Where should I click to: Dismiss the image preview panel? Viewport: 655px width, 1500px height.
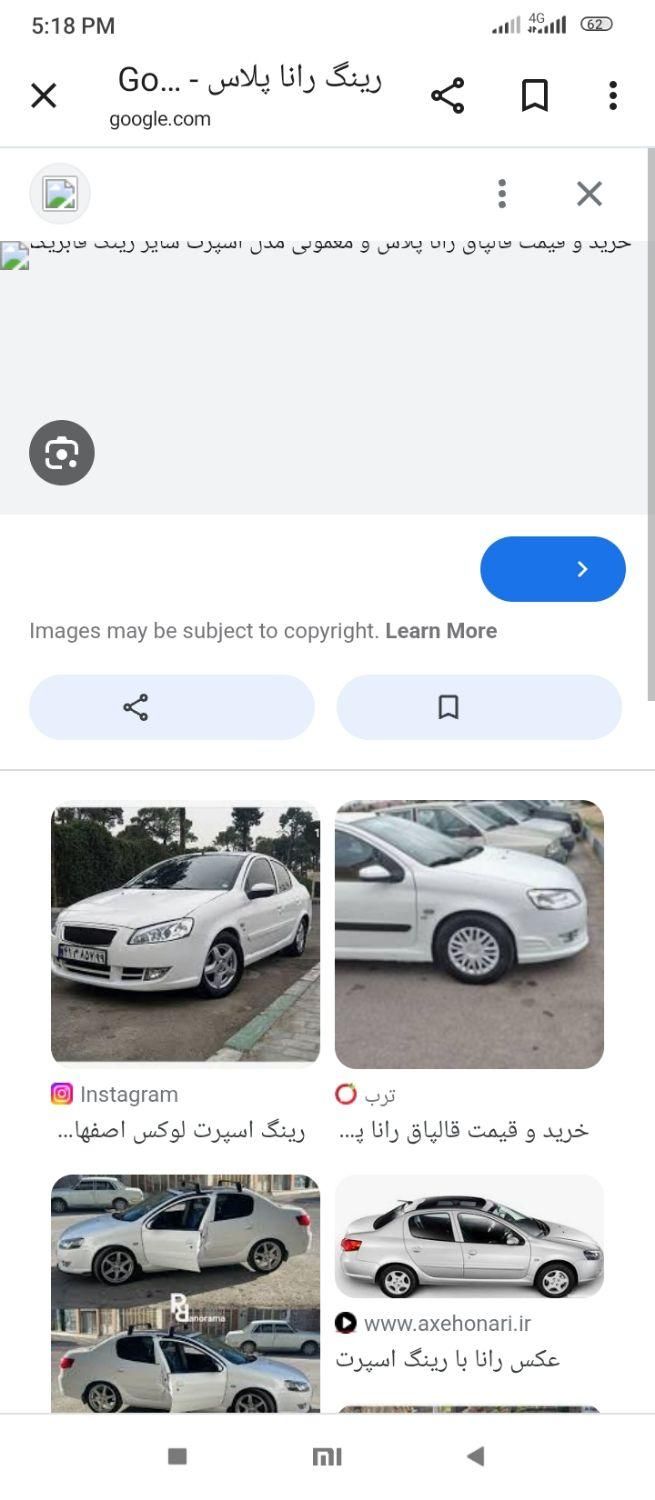[x=589, y=193]
